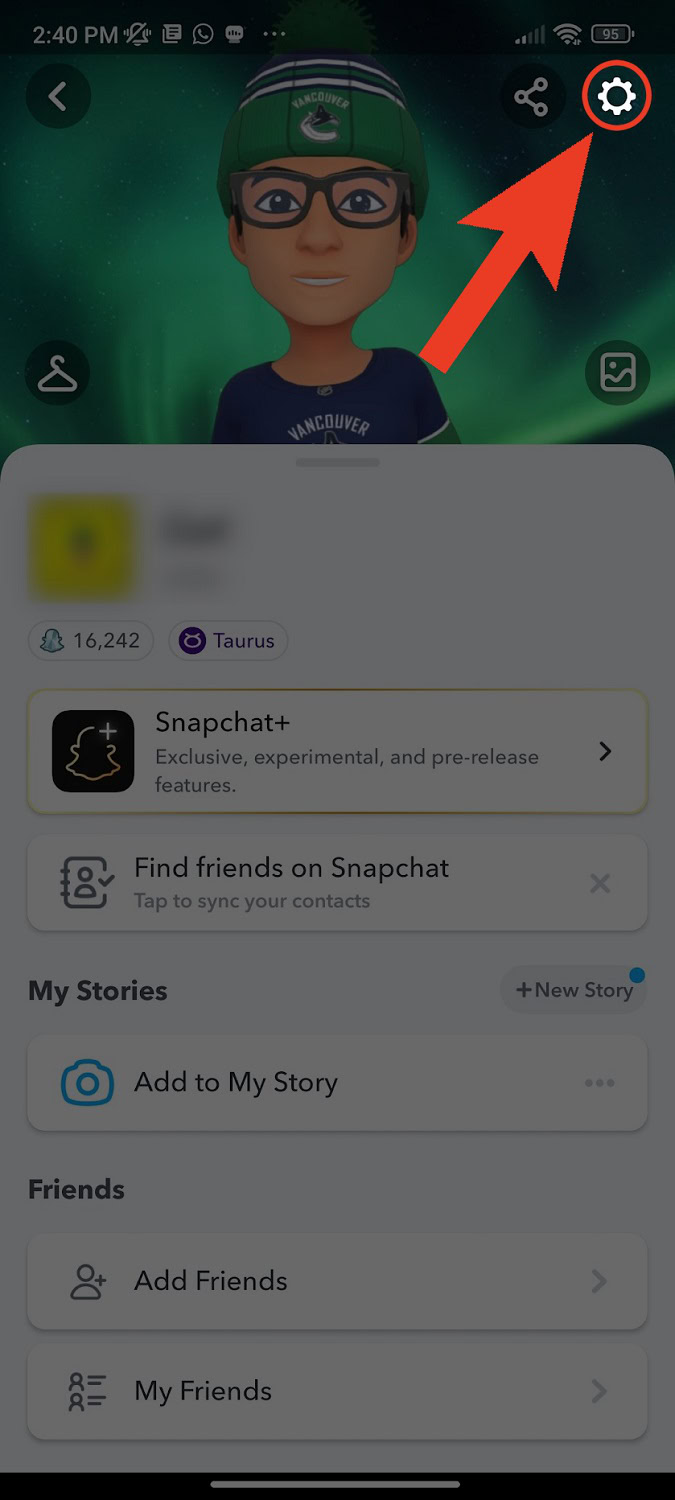Open Add Friends
The image size is (675, 1500).
tap(337, 1281)
